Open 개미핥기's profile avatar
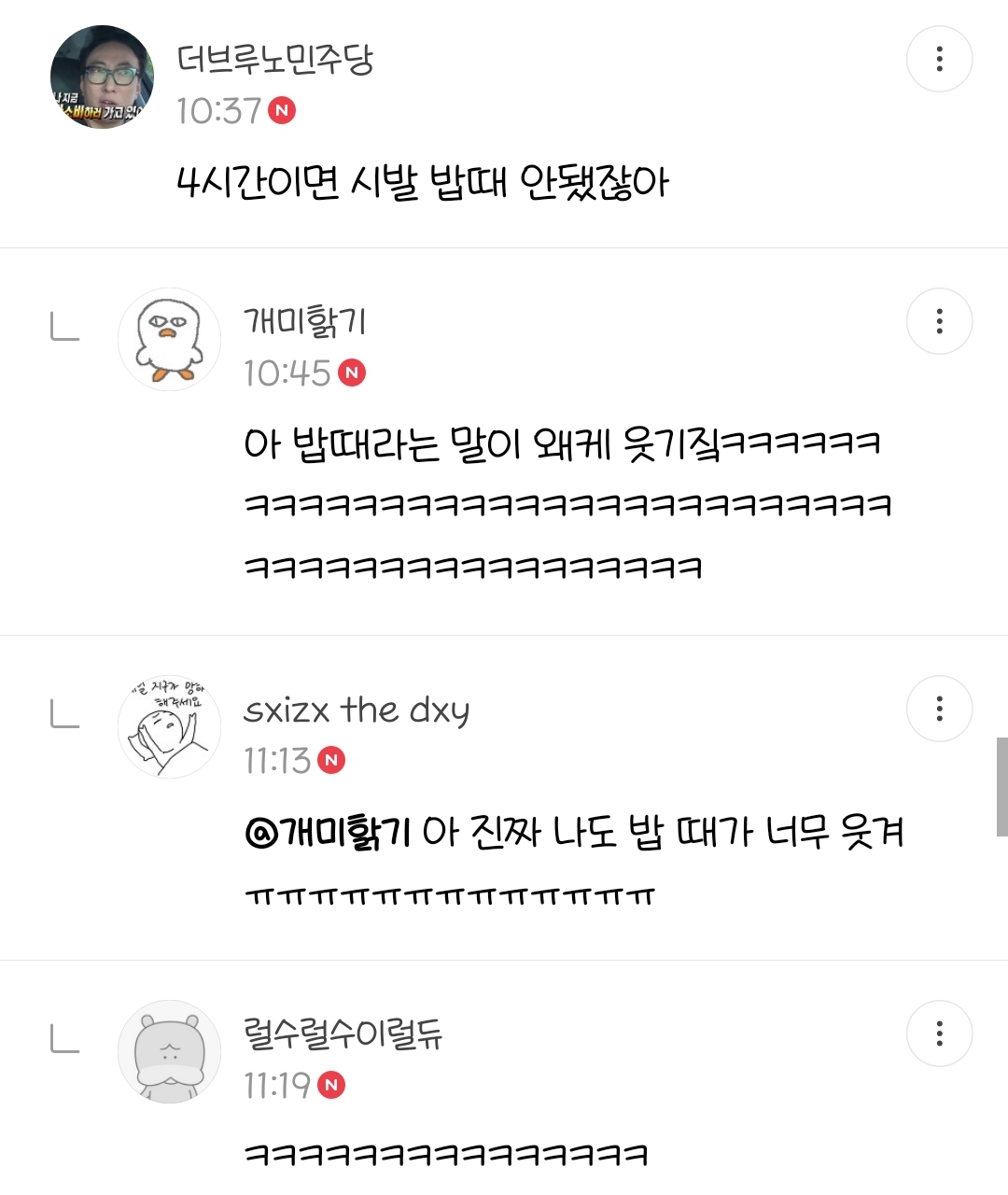The image size is (1008, 1195). [x=169, y=340]
